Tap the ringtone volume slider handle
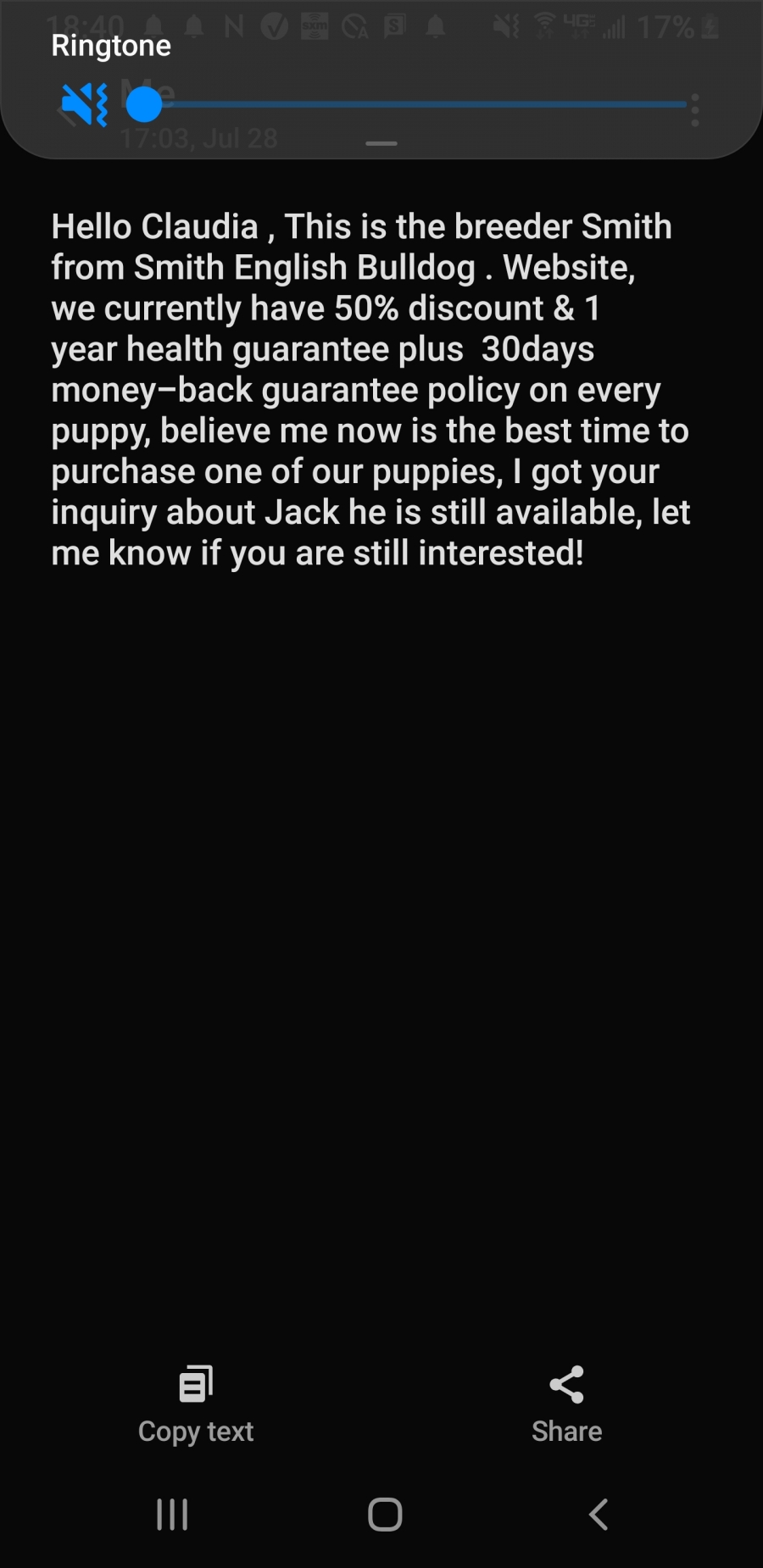 click(144, 105)
